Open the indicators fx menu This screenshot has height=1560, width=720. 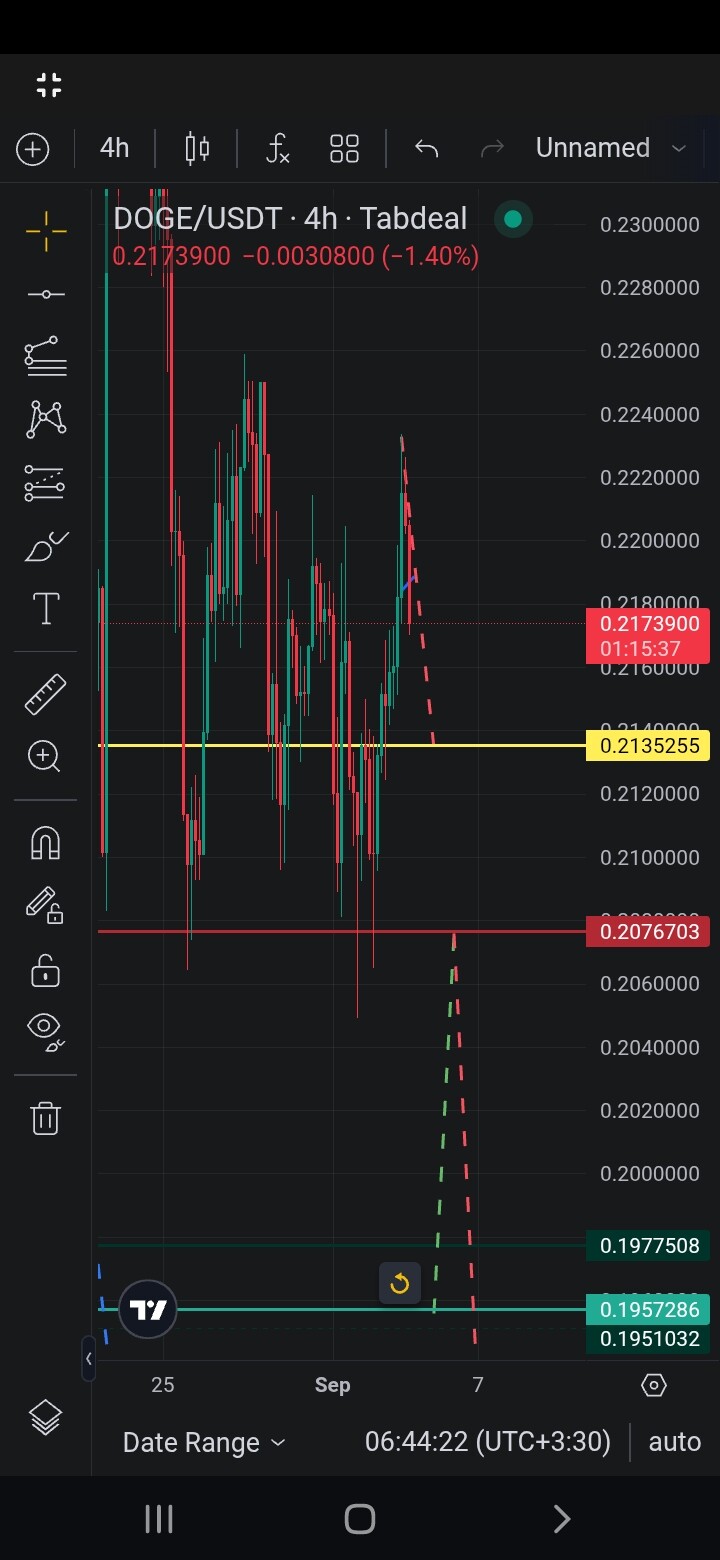pyautogui.click(x=277, y=149)
